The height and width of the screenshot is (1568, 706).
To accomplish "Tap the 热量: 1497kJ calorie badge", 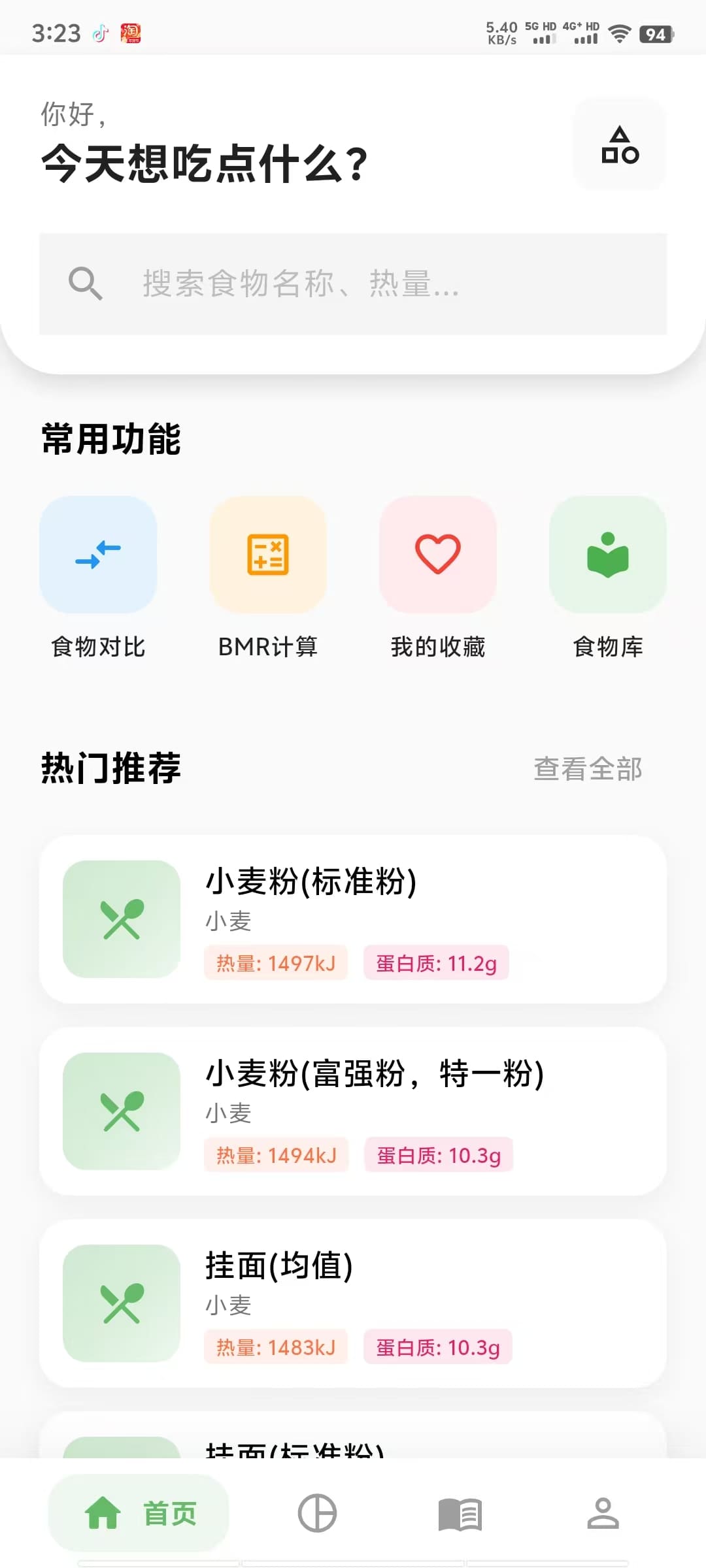I will (275, 963).
